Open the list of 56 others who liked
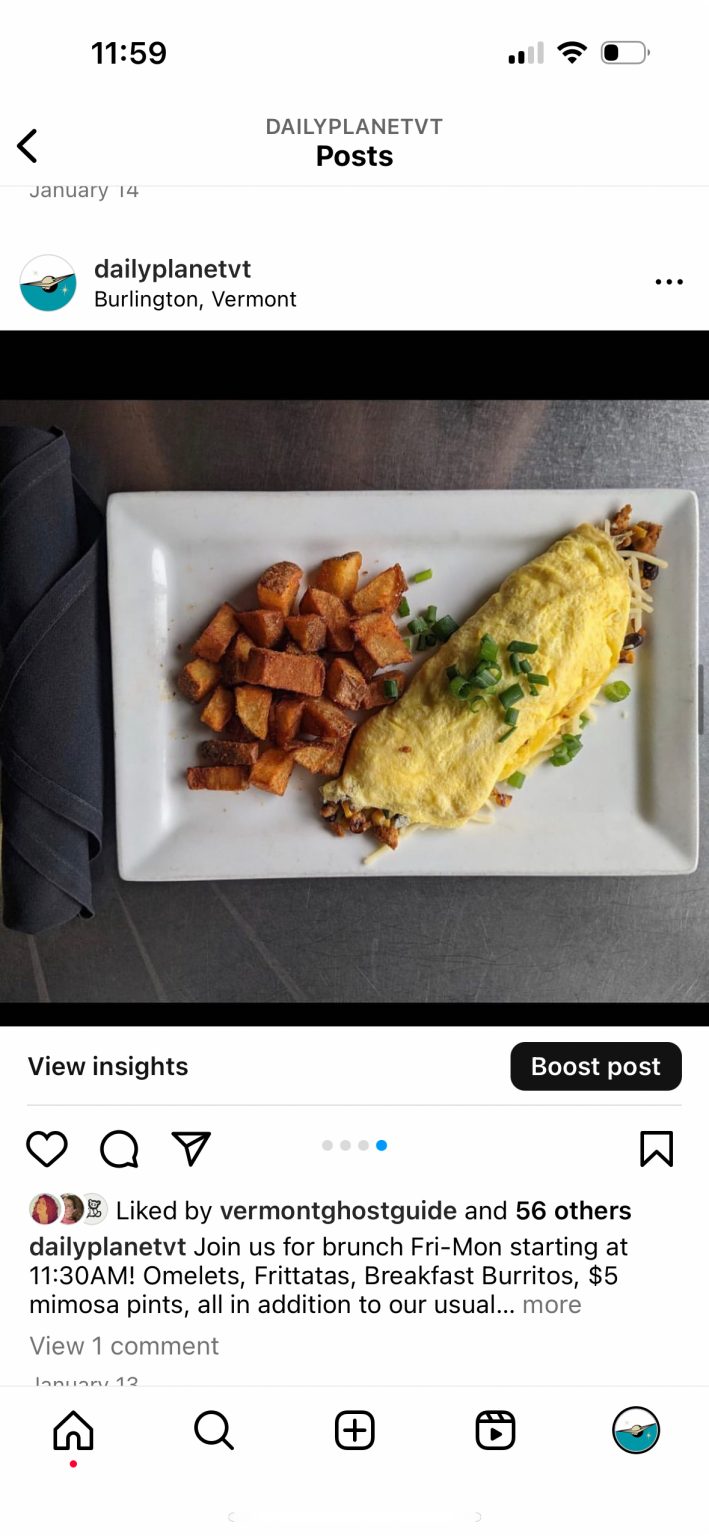The width and height of the screenshot is (709, 1536). tap(573, 1211)
